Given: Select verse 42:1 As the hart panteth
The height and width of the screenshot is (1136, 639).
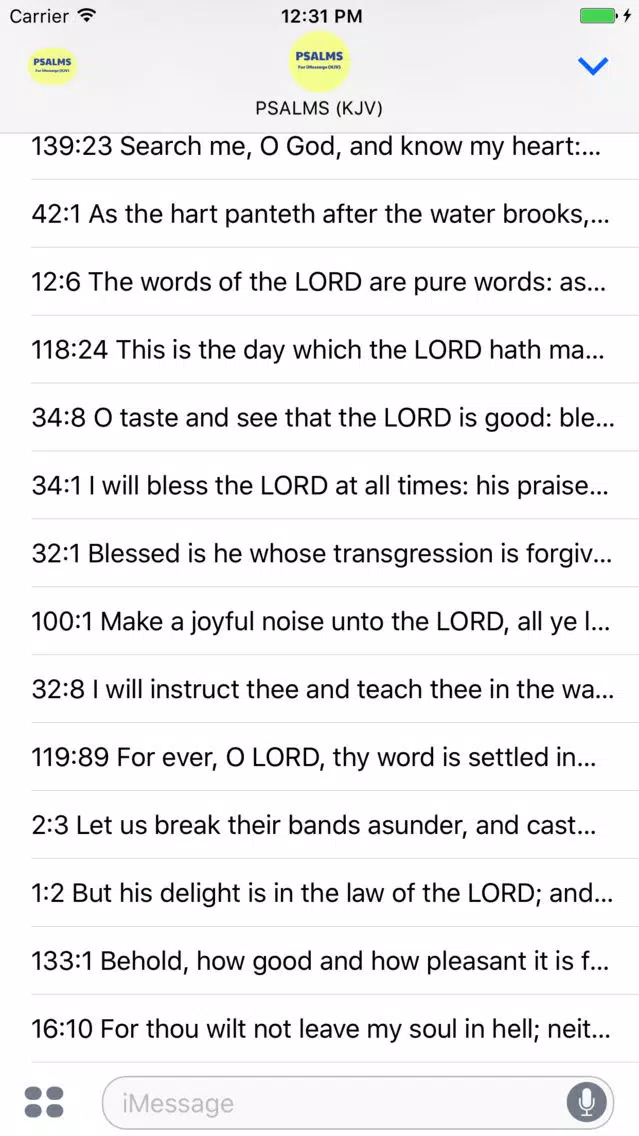Looking at the screenshot, I should tap(335, 214).
